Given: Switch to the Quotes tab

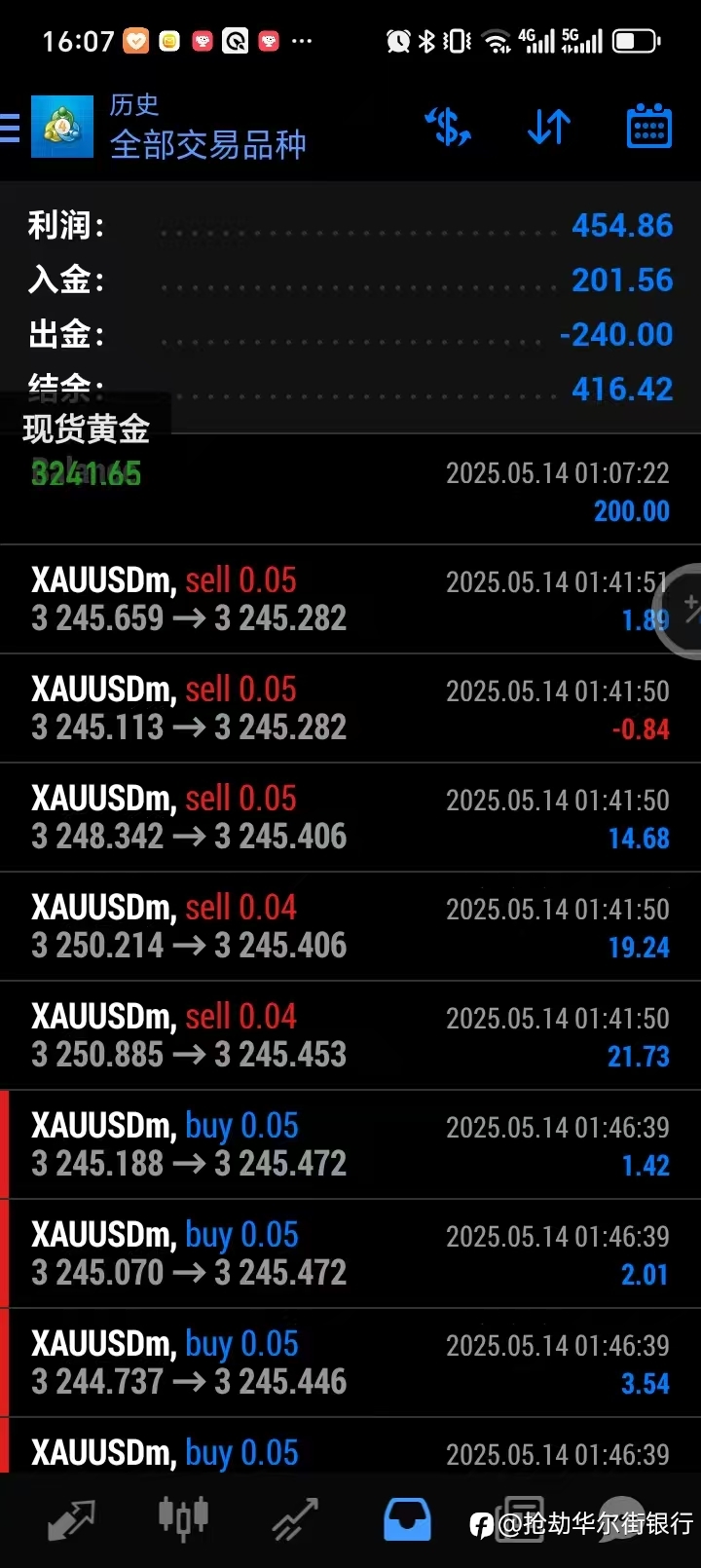Looking at the screenshot, I should [x=71, y=1519].
